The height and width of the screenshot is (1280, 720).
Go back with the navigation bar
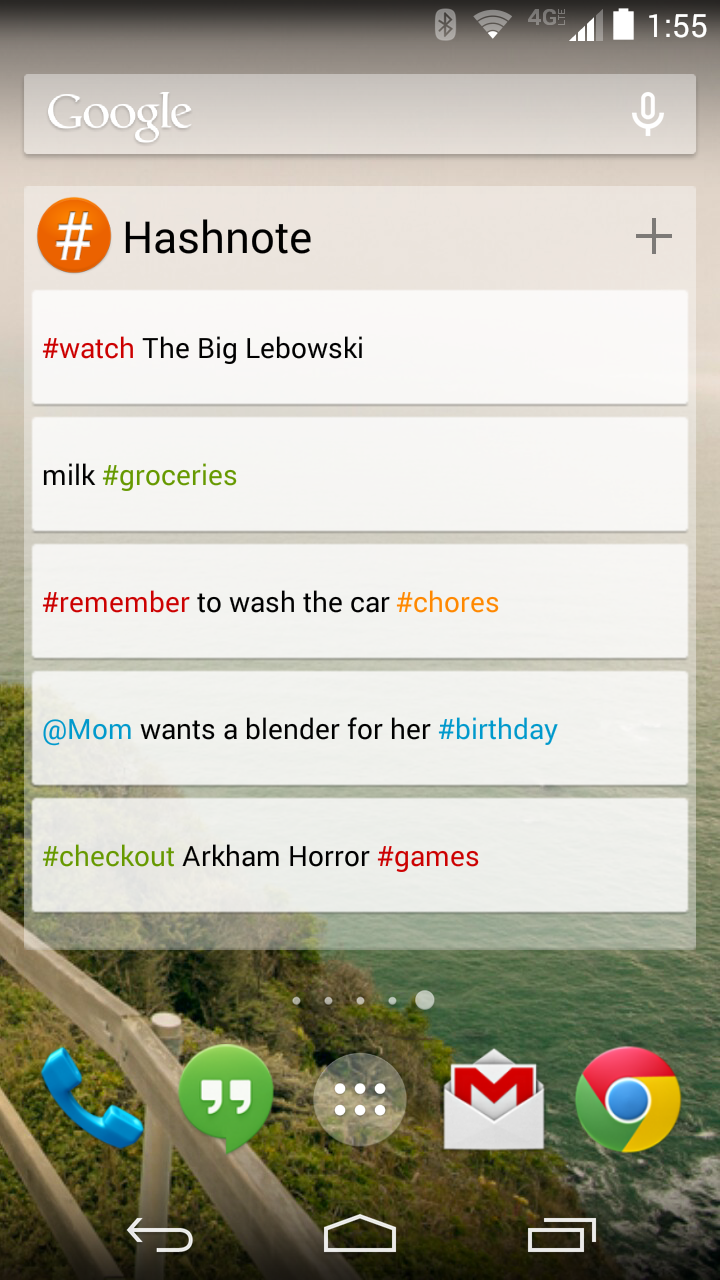coord(160,1237)
